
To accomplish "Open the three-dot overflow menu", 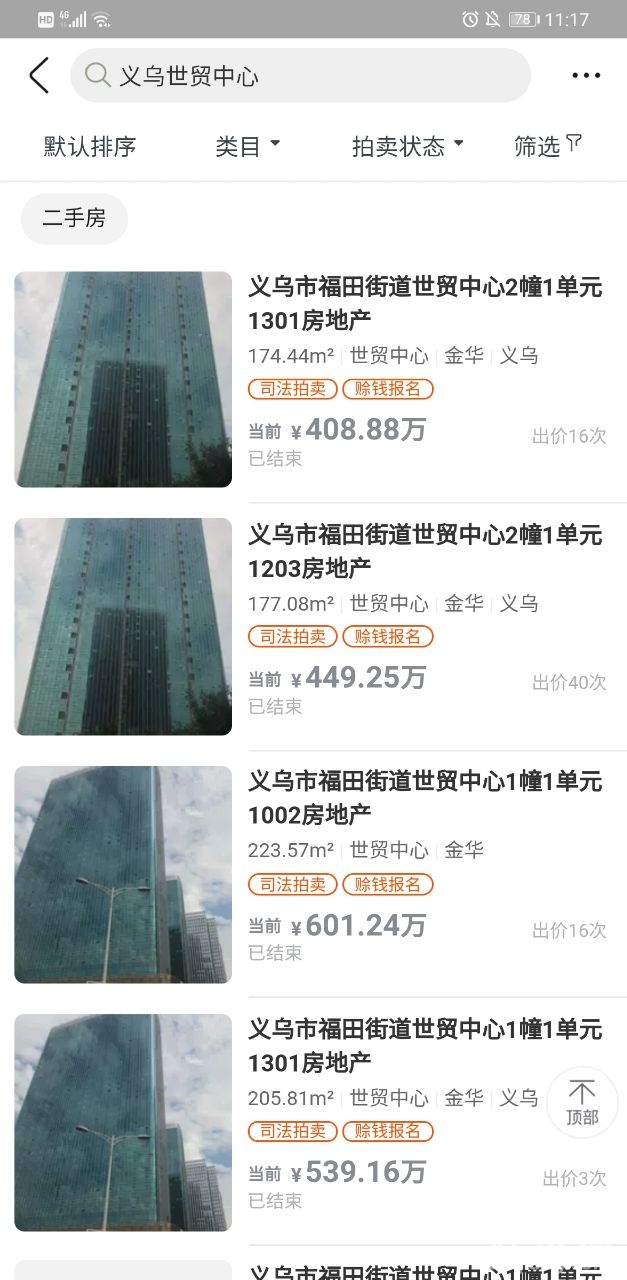I will point(586,75).
